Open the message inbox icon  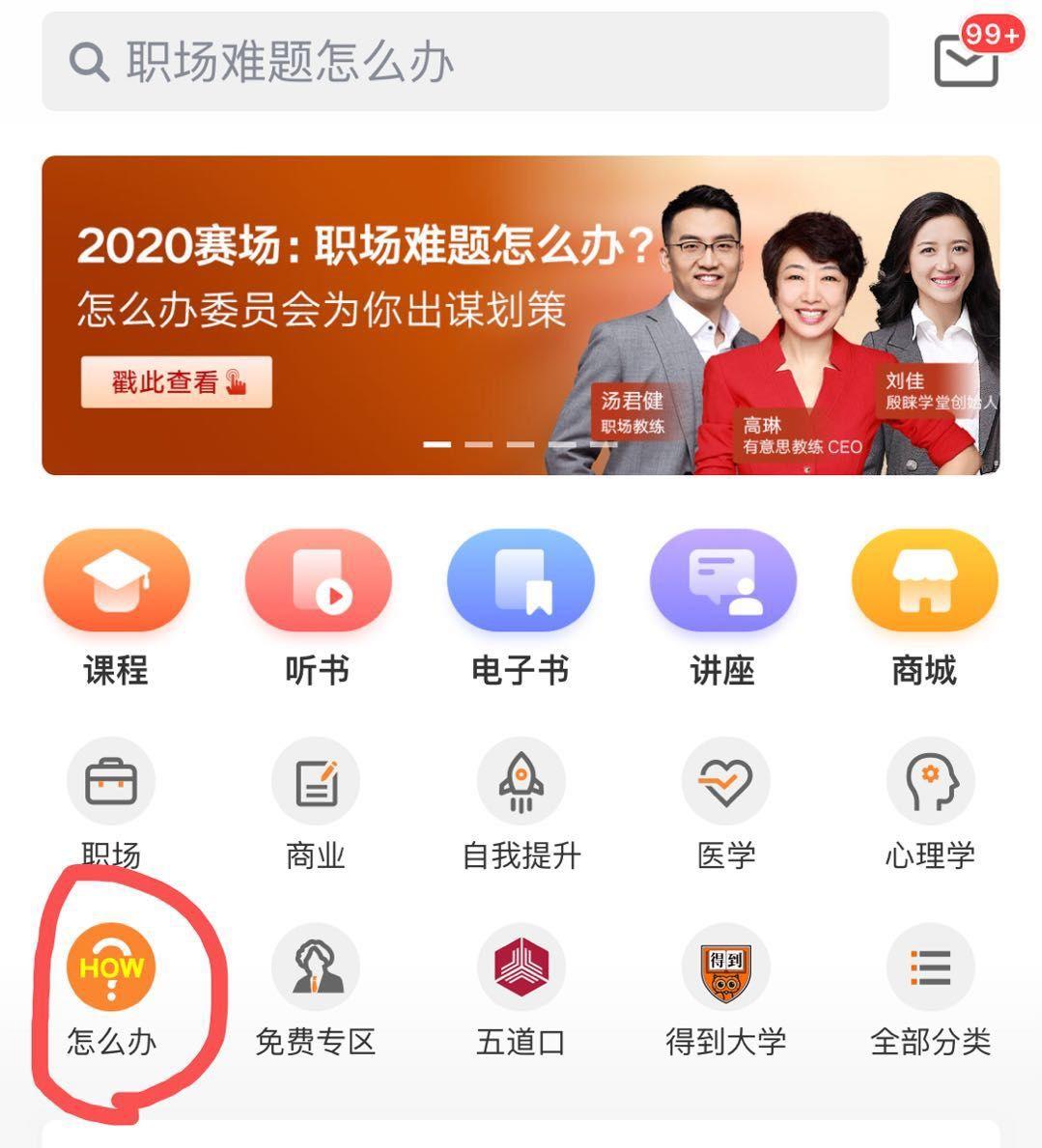(x=967, y=60)
